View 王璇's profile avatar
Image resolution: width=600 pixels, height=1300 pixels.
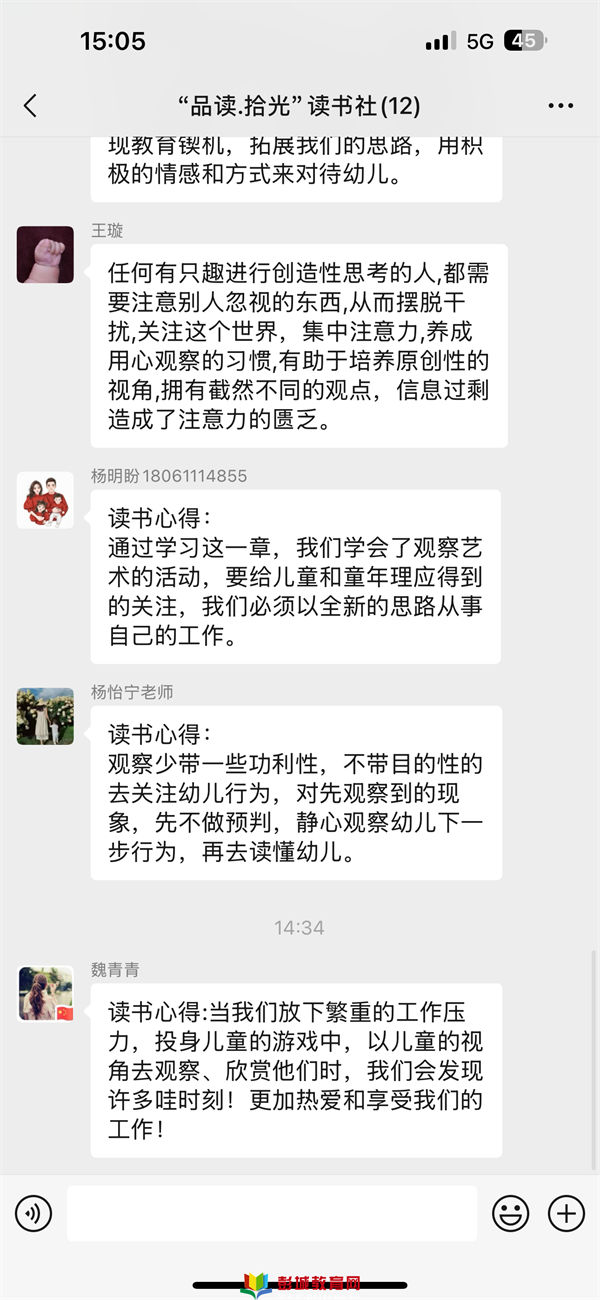point(45,254)
